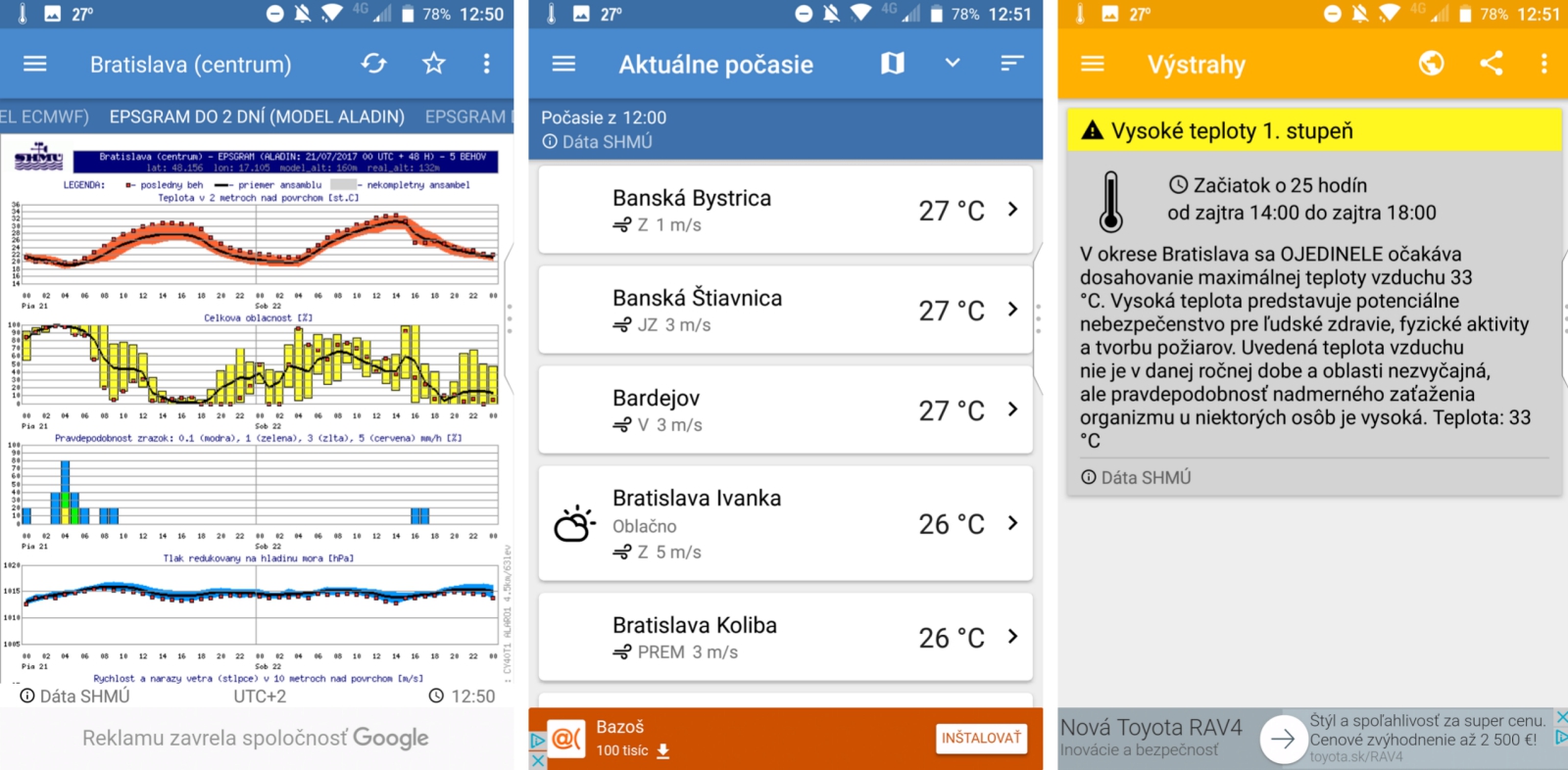Open the Nová Toyota RAV4 ad arrow
The image size is (1568, 770).
coord(1283,740)
